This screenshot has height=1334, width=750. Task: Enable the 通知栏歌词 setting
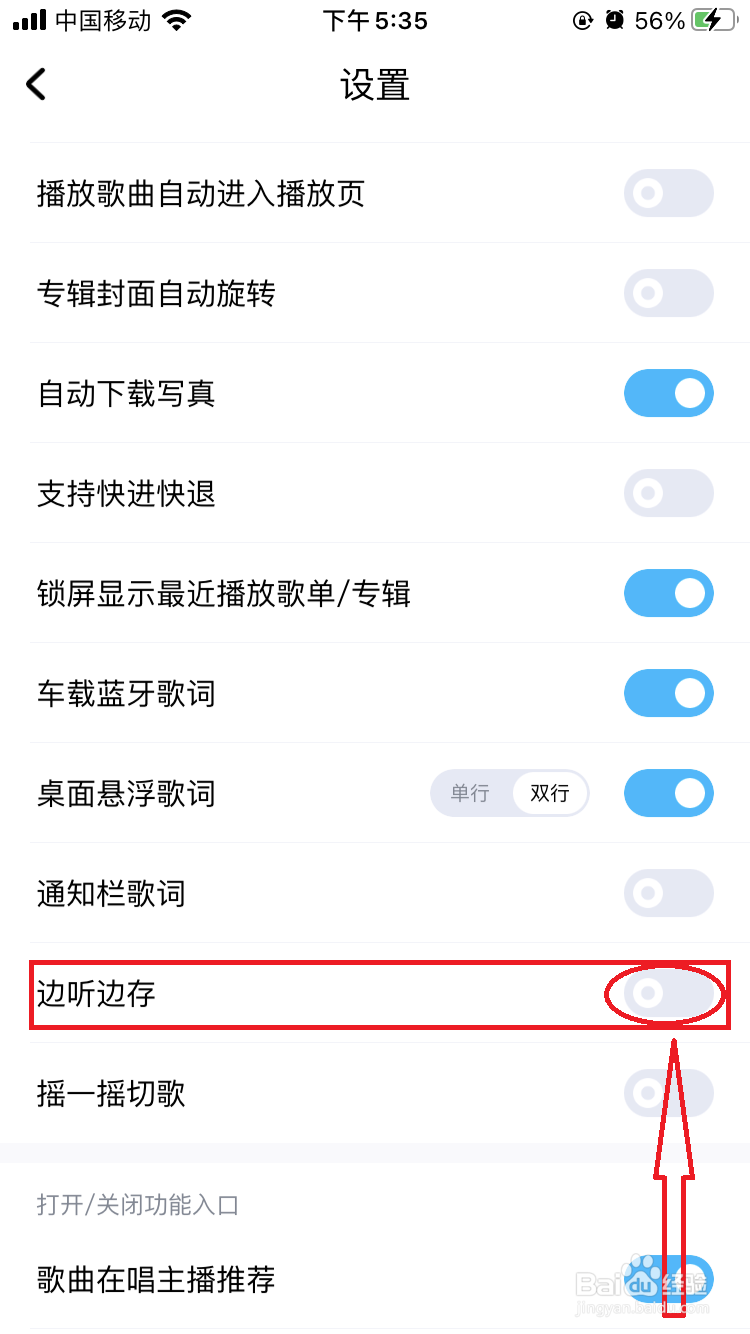click(x=668, y=893)
